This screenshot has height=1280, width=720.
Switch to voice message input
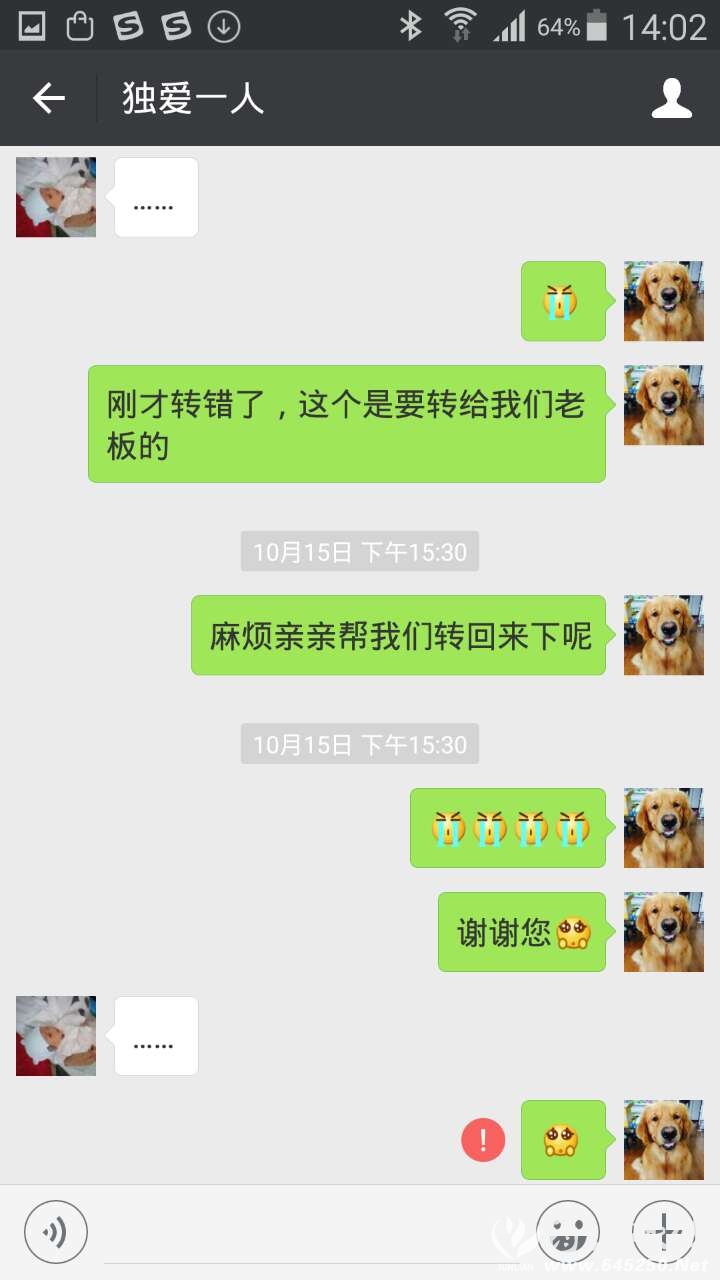(x=56, y=1231)
